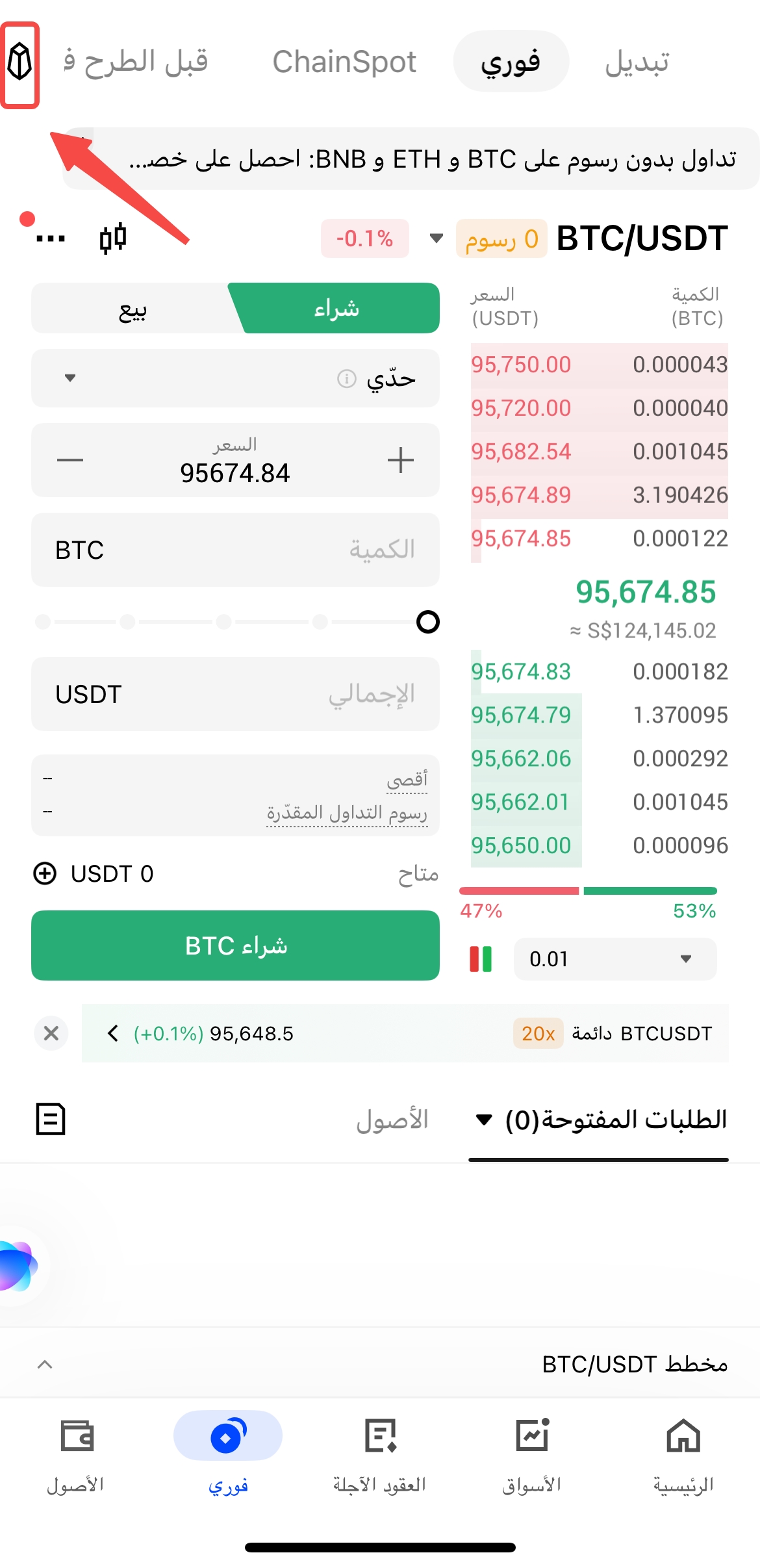This screenshot has width=760, height=1568.
Task: Dismiss the BTCUSDT perpetual banner
Action: click(51, 1033)
